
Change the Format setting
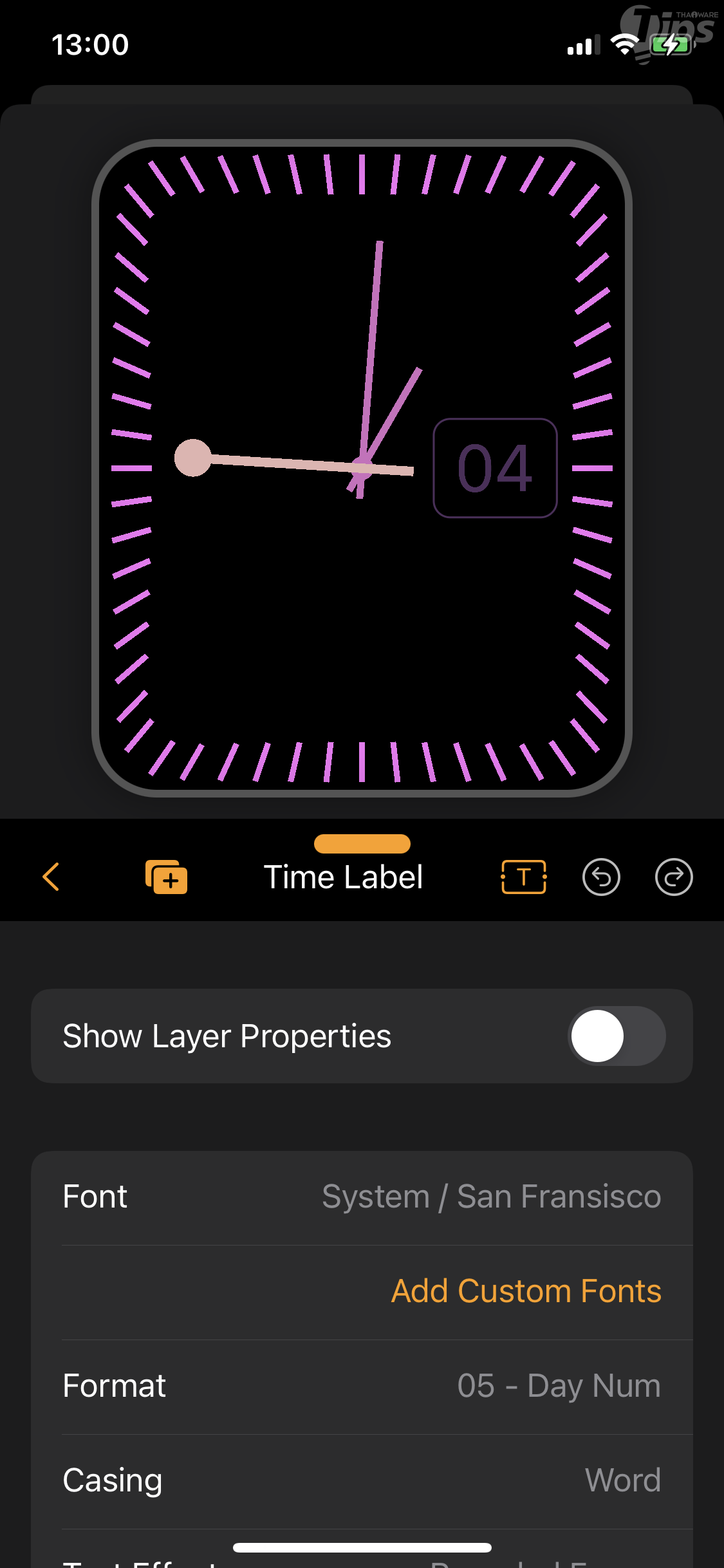point(362,1386)
